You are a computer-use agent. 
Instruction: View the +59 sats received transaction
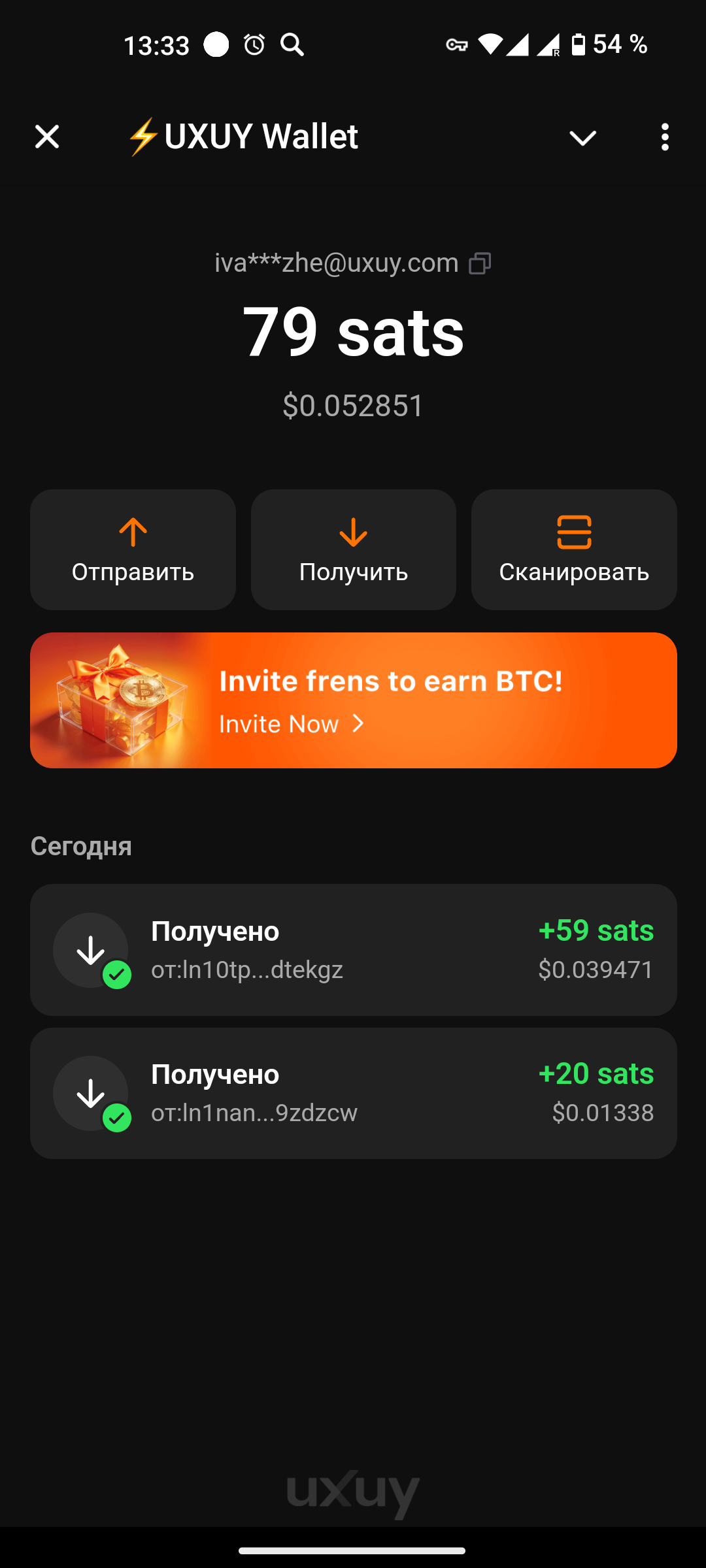coord(353,949)
